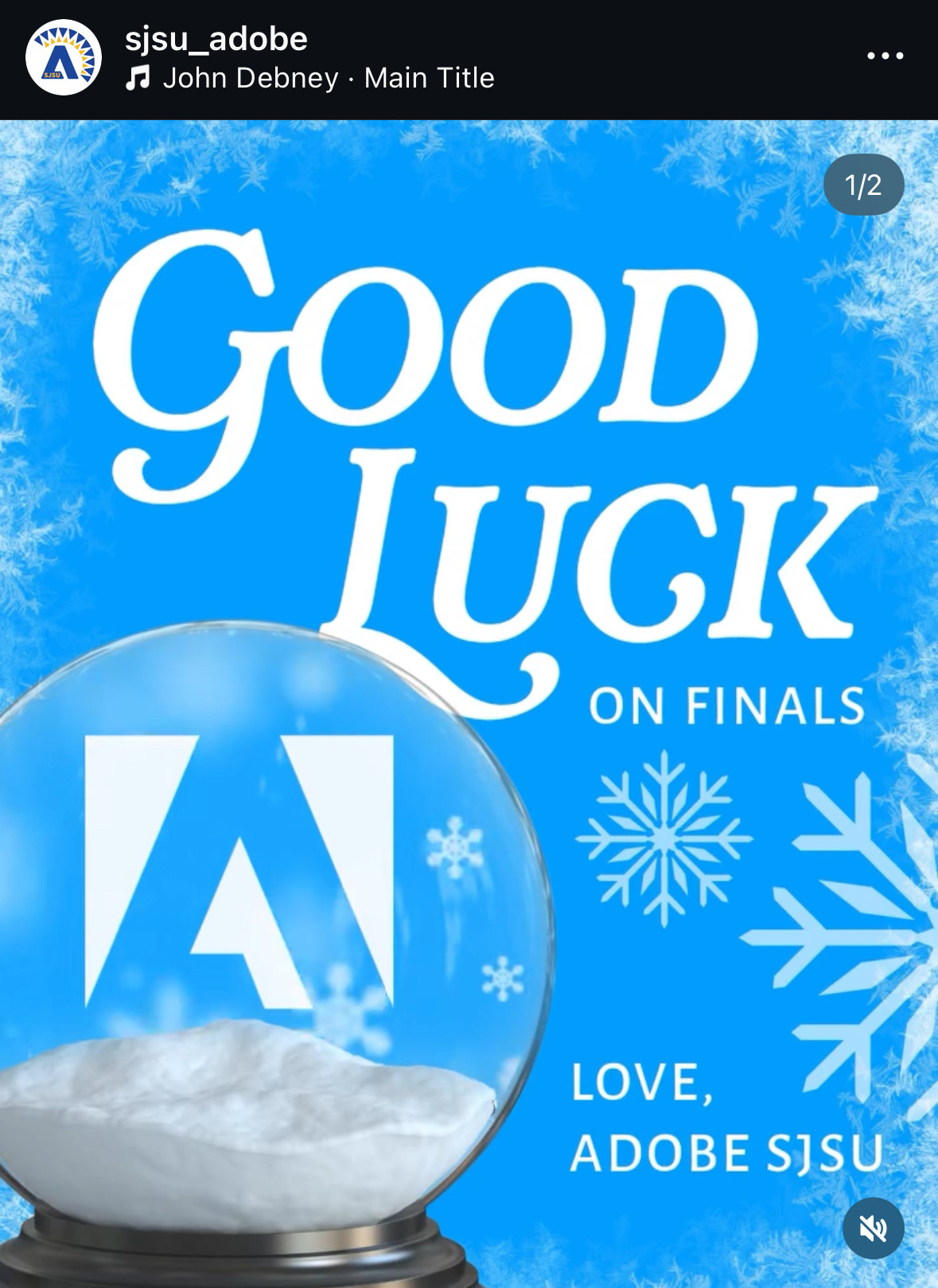The width and height of the screenshot is (938, 1288).
Task: Open the John Debney Main Title audio
Action: [x=310, y=78]
